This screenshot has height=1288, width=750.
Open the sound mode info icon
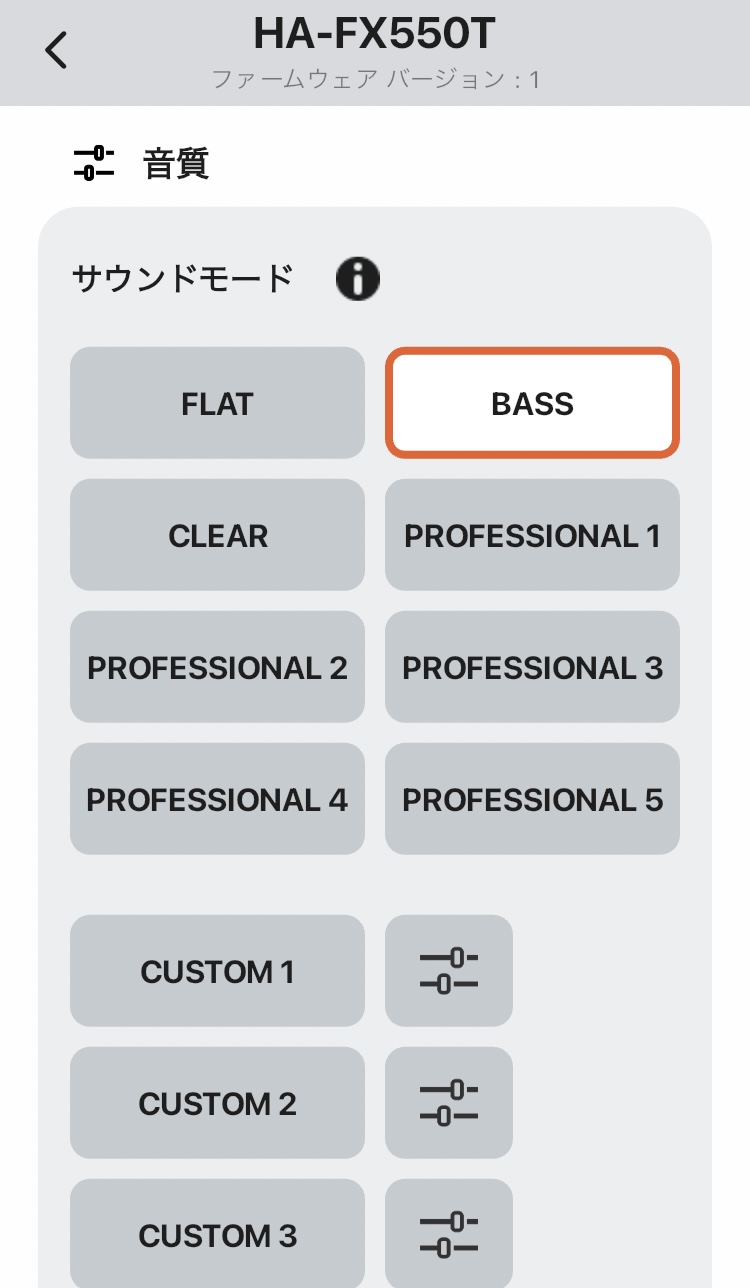pos(357,278)
